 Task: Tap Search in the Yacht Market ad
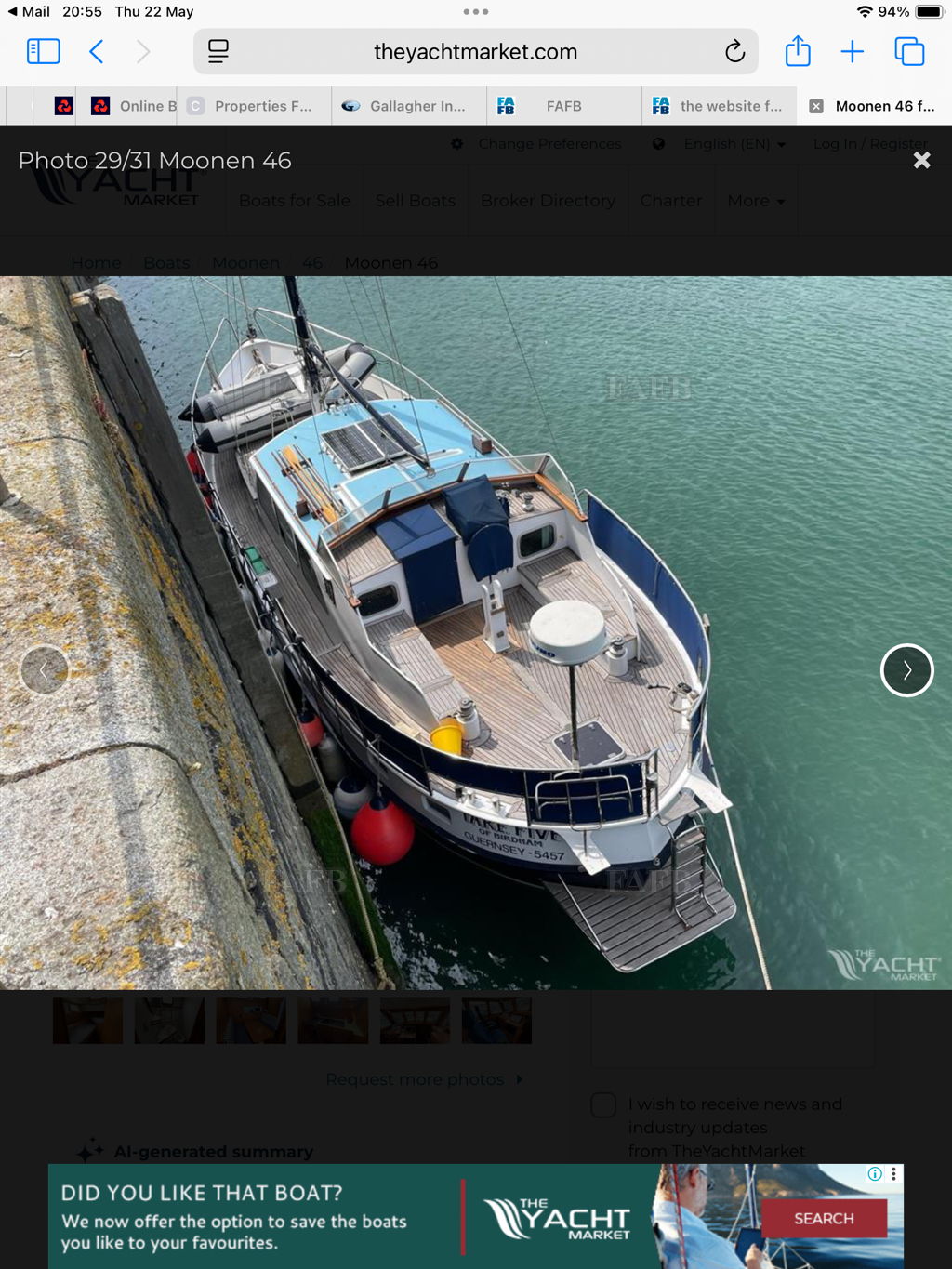tap(823, 1219)
